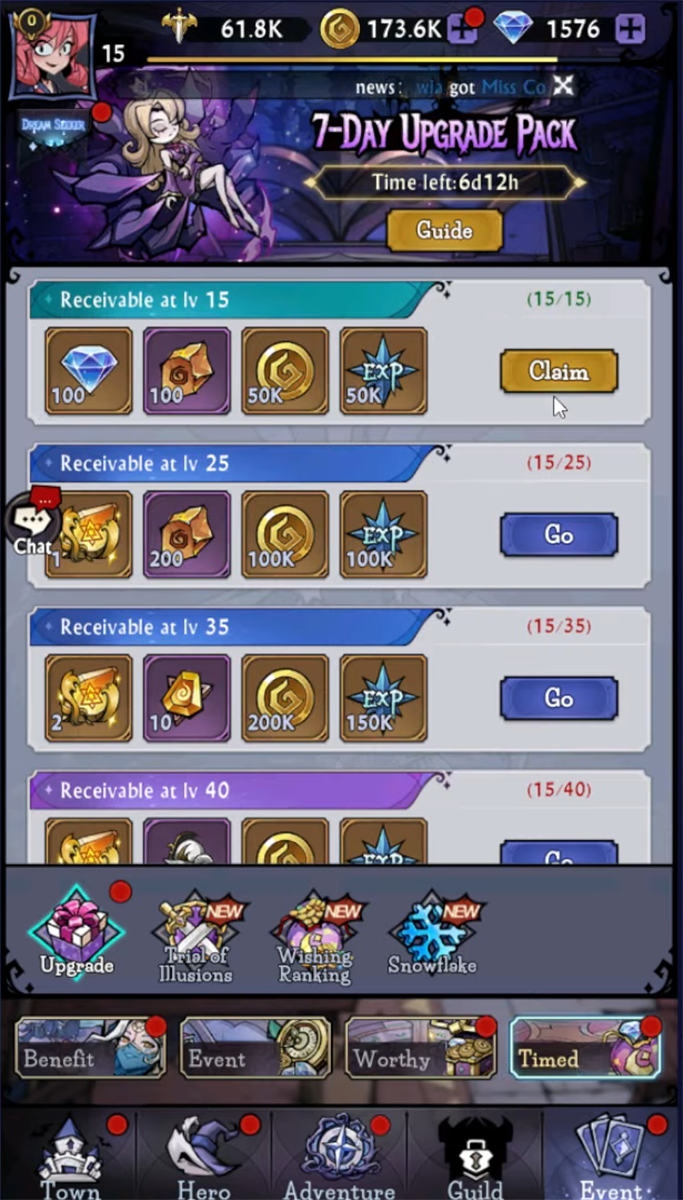
Task: Tap Go for level 35 rewards
Action: click(x=558, y=698)
